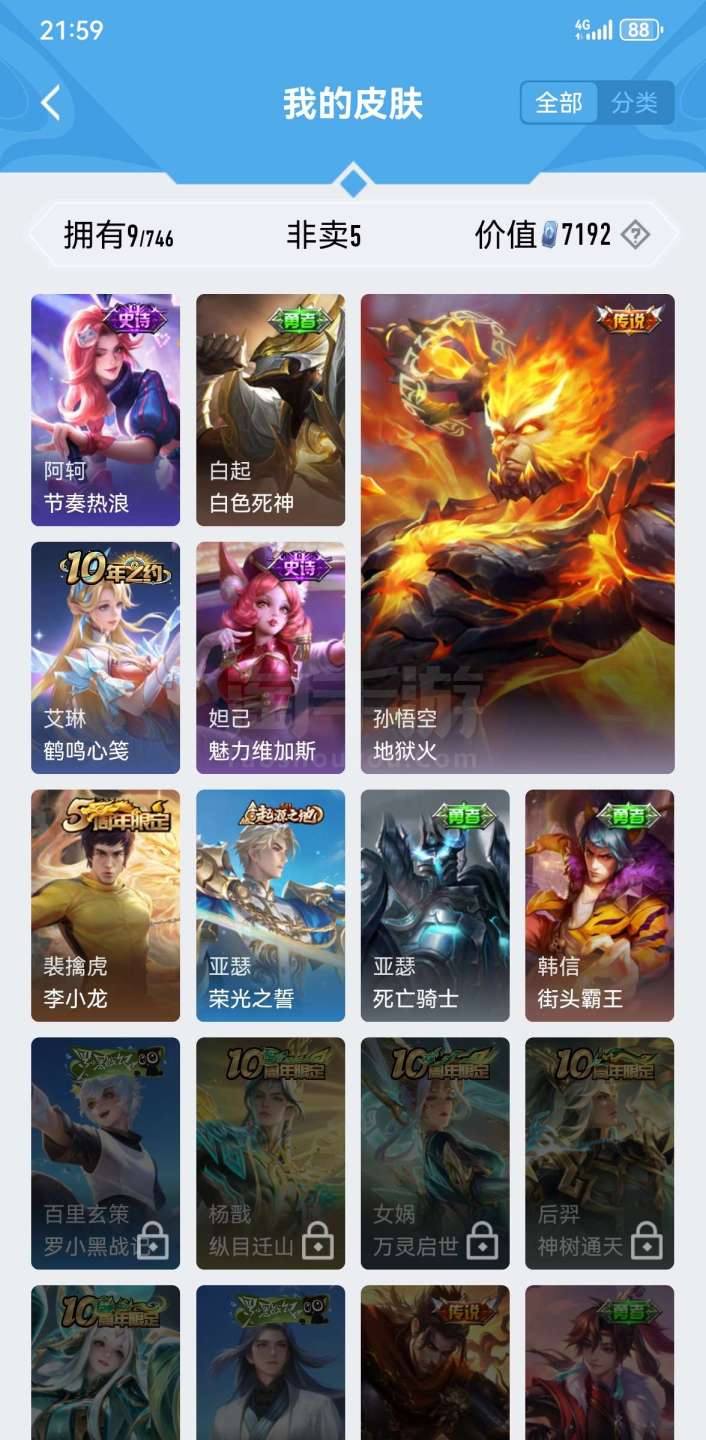The width and height of the screenshot is (706, 1440).
Task: View locked 女娲 万灵启世 skin
Action: coord(435,1153)
